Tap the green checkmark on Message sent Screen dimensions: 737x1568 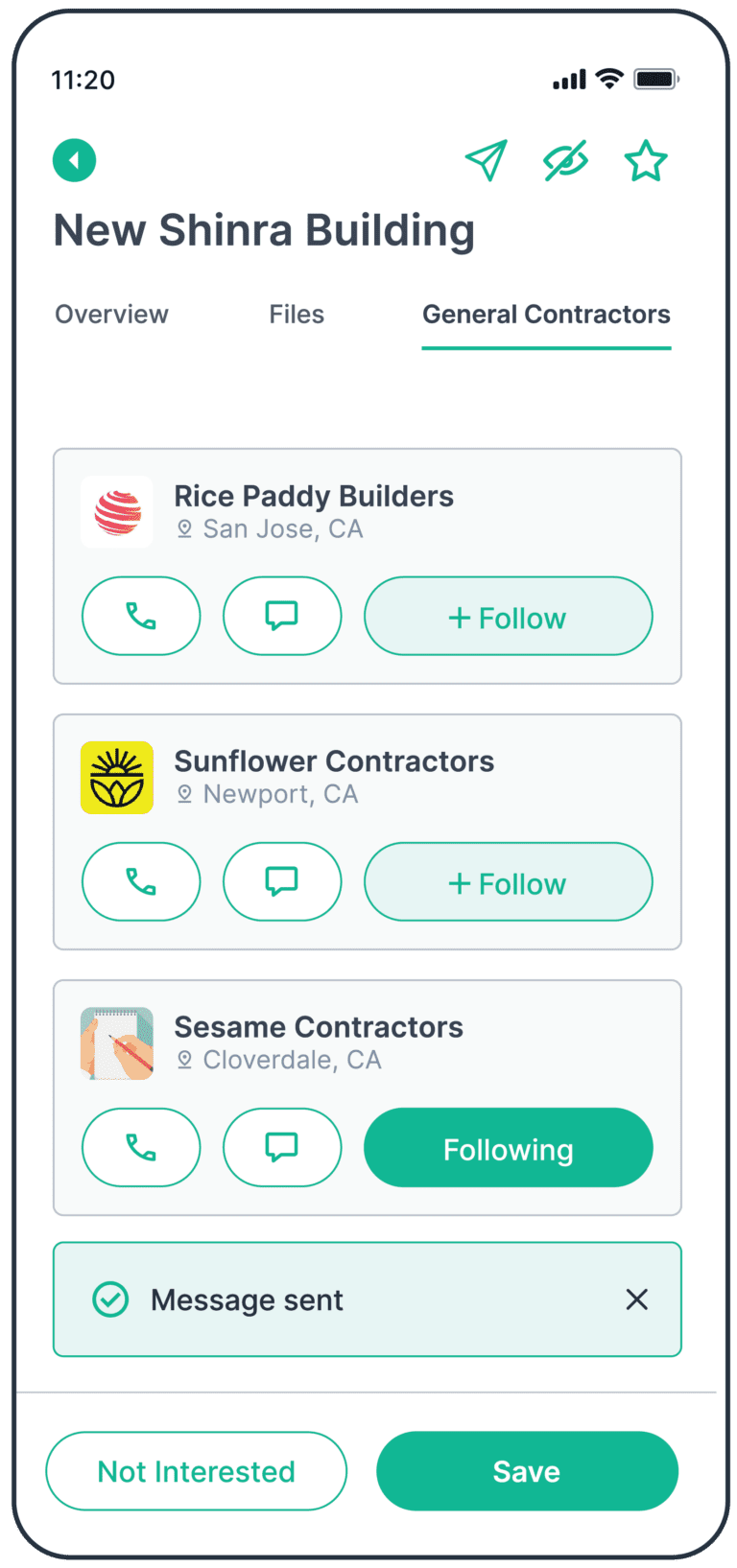[111, 1299]
